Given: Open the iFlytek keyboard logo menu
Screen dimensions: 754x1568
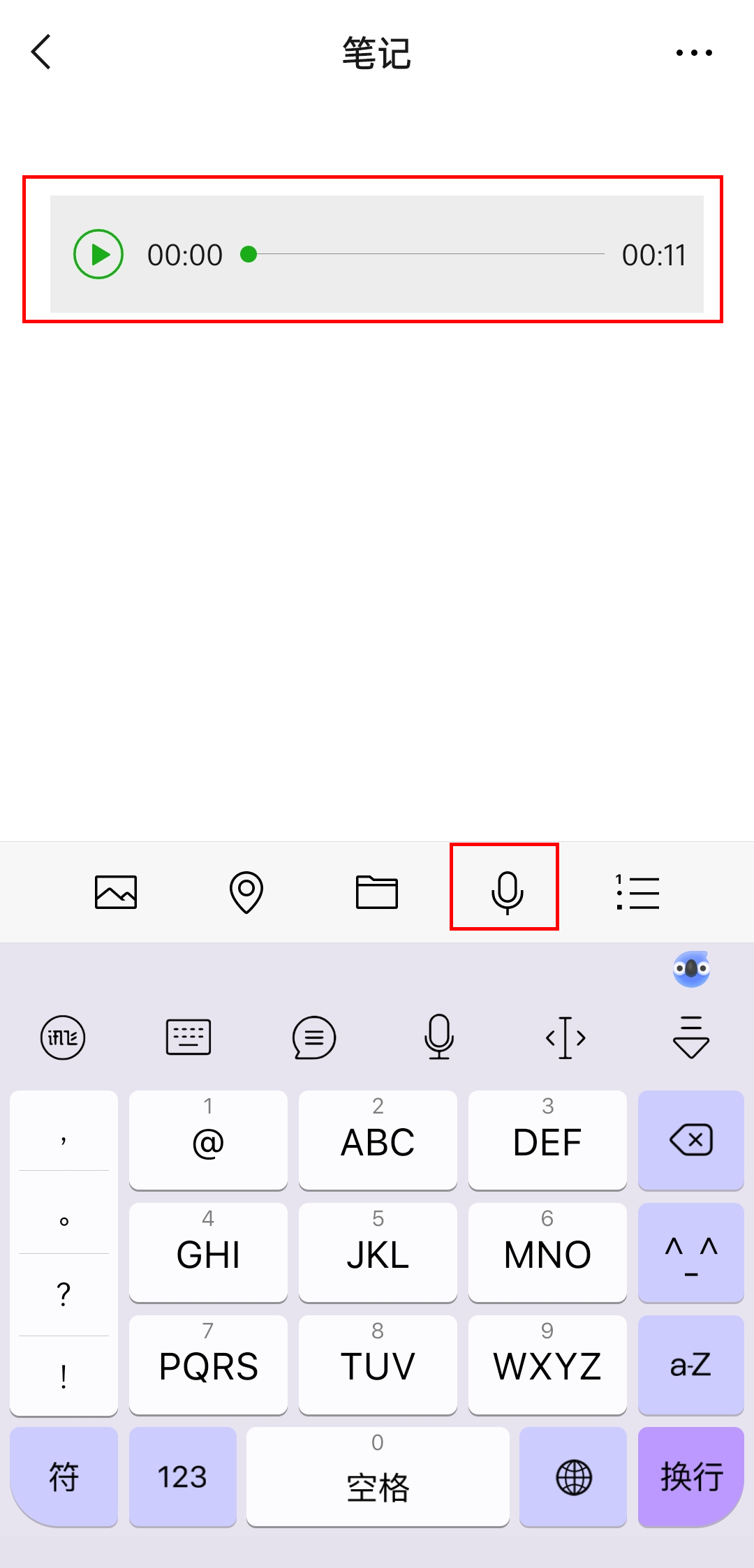Looking at the screenshot, I should point(63,1037).
